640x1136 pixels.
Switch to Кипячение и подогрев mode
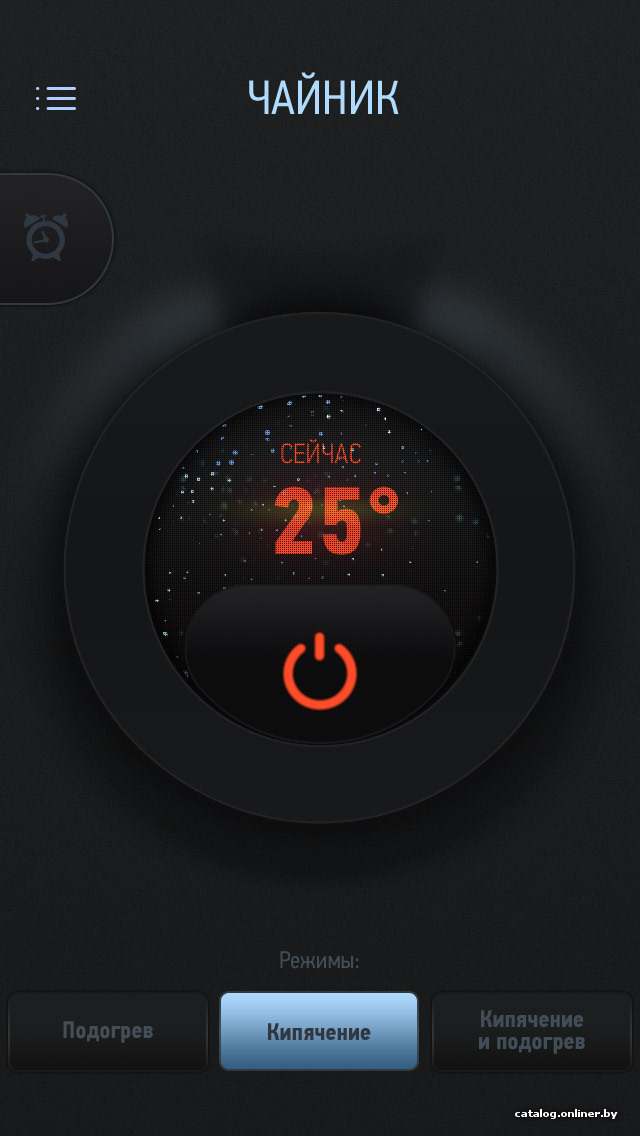point(531,1031)
